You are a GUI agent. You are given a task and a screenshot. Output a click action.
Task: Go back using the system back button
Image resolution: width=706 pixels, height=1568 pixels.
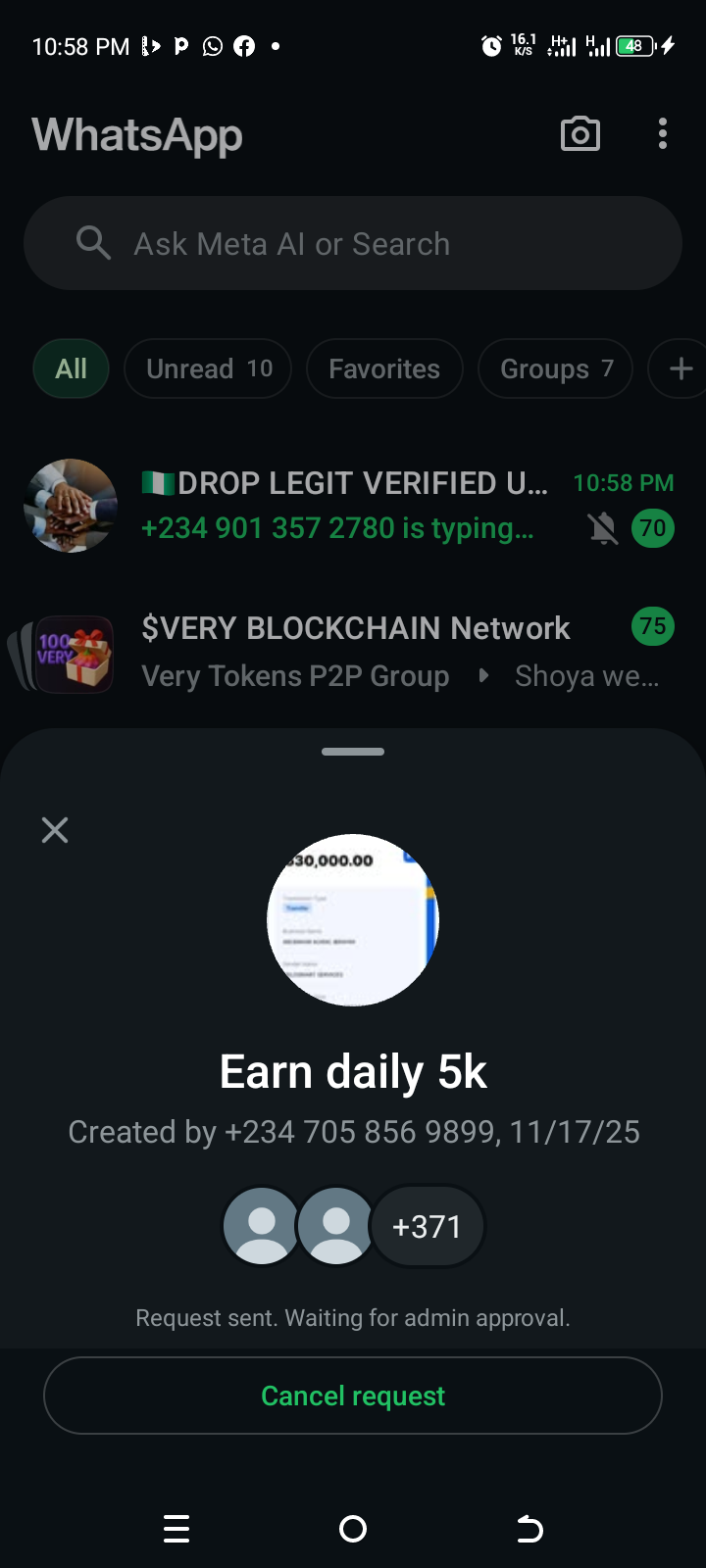529,1529
